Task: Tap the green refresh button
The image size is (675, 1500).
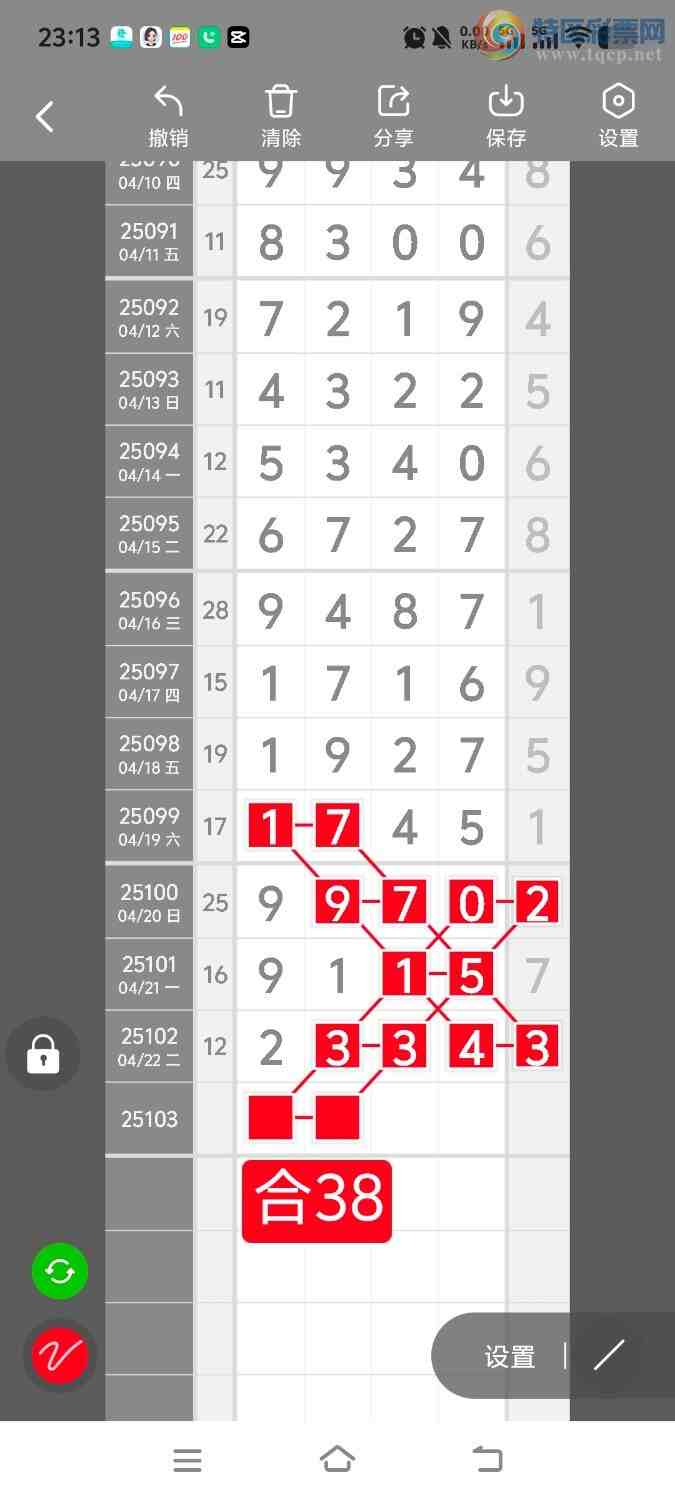Action: click(60, 1271)
